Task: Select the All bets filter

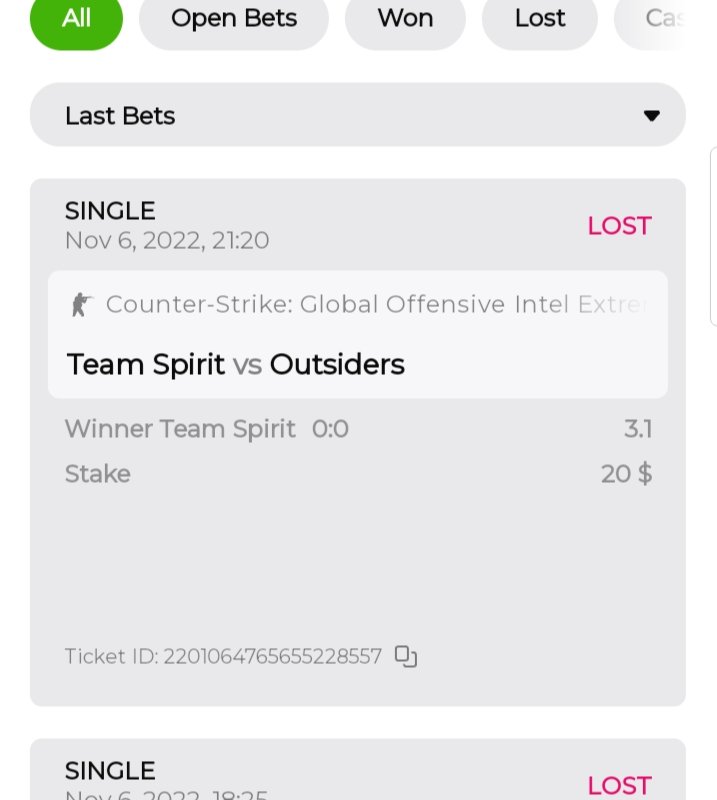Action: [76, 19]
